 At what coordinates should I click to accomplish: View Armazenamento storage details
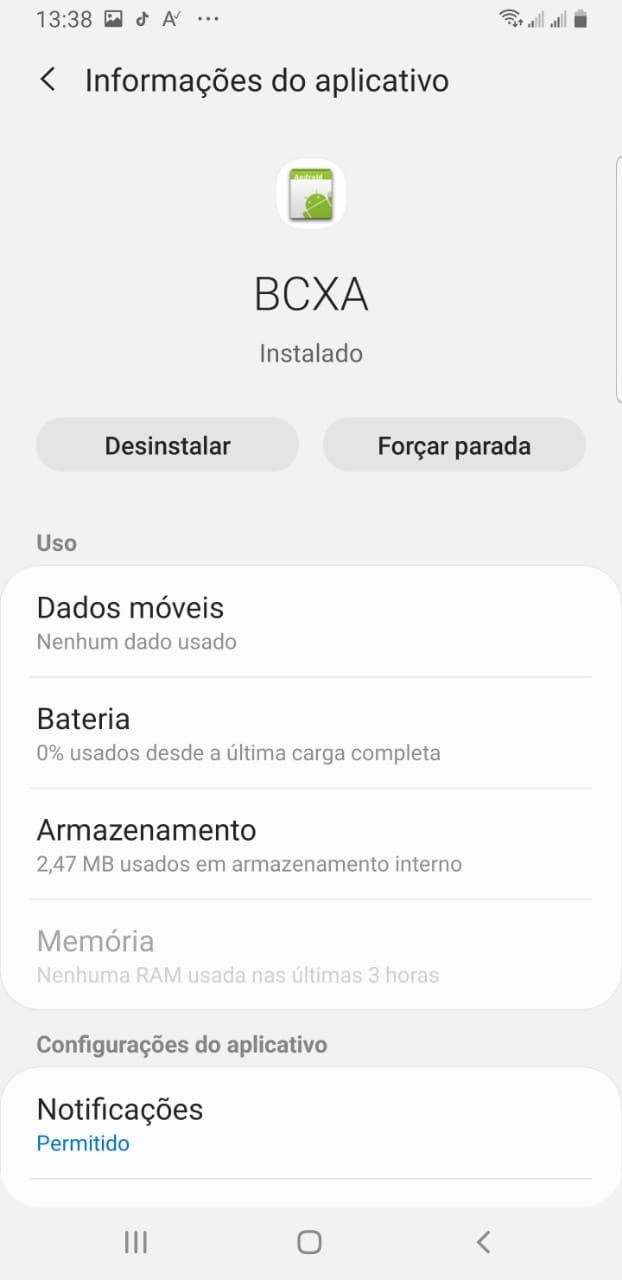coord(310,844)
